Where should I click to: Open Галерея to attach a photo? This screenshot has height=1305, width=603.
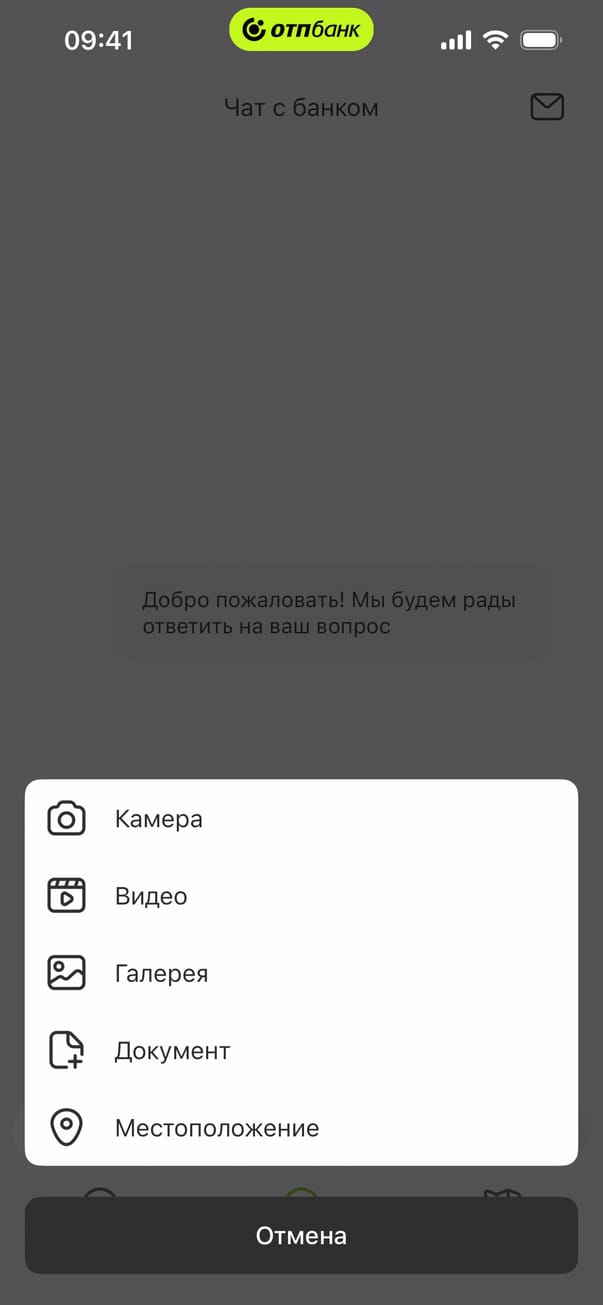(161, 973)
